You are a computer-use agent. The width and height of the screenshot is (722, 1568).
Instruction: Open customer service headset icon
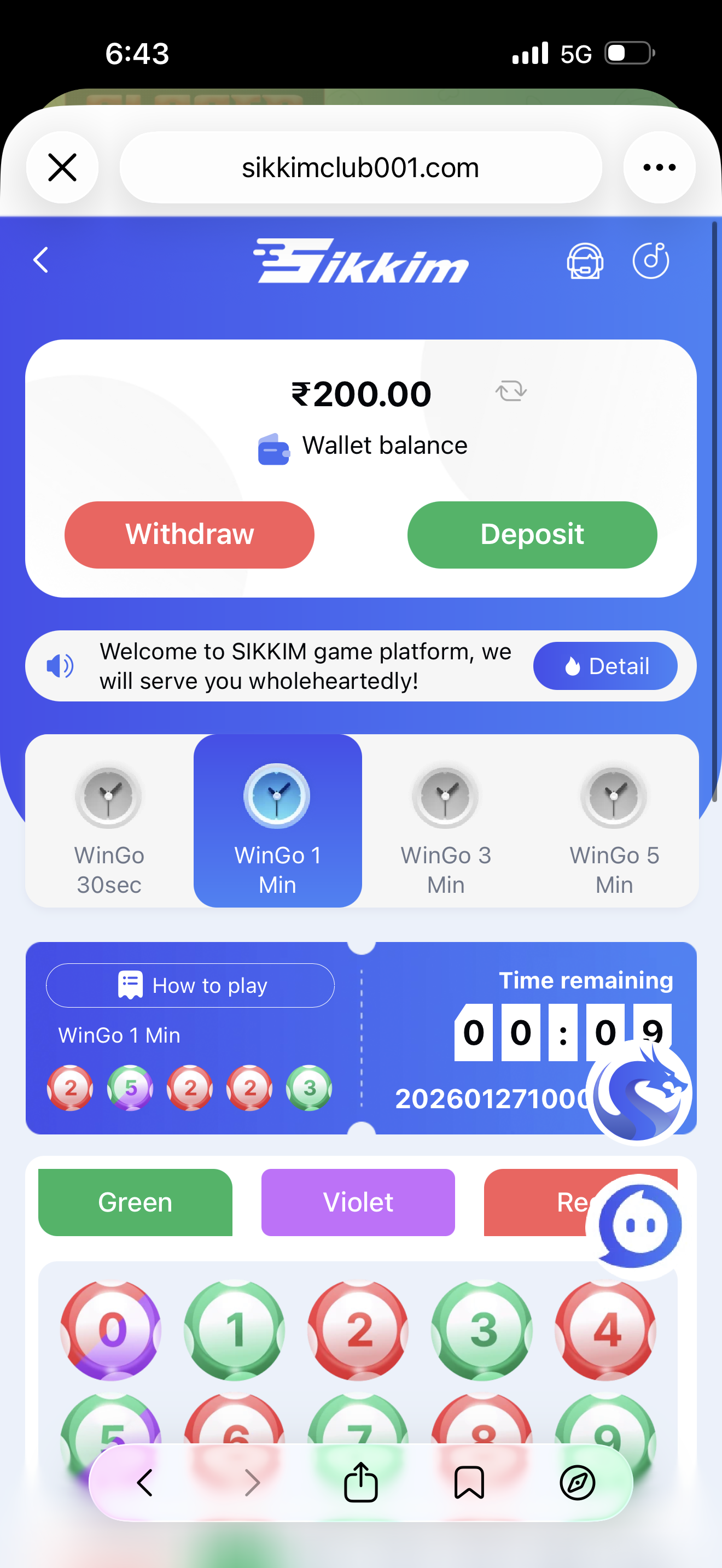coord(585,261)
